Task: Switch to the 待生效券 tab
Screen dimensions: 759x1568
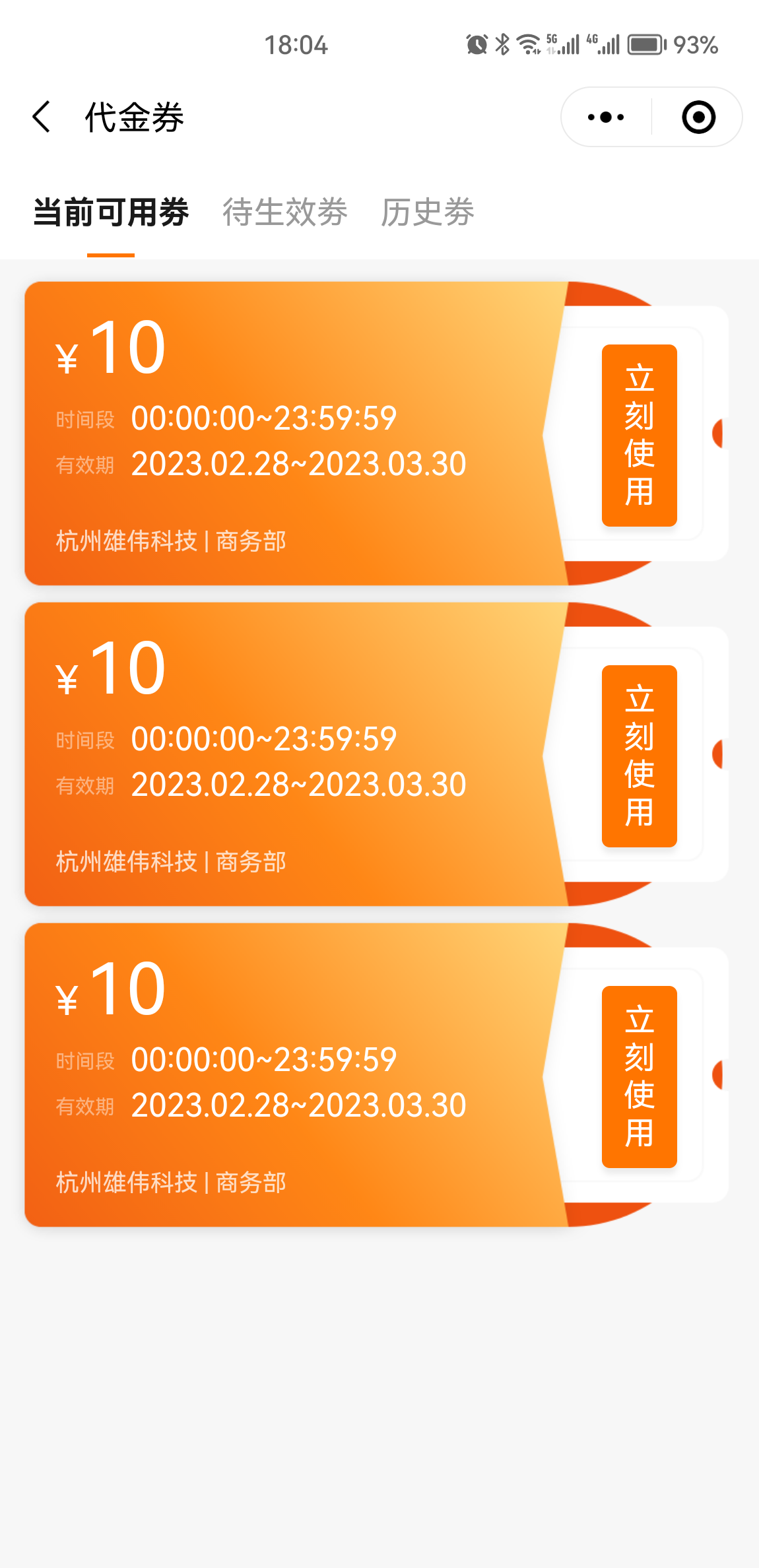Action: pos(284,212)
